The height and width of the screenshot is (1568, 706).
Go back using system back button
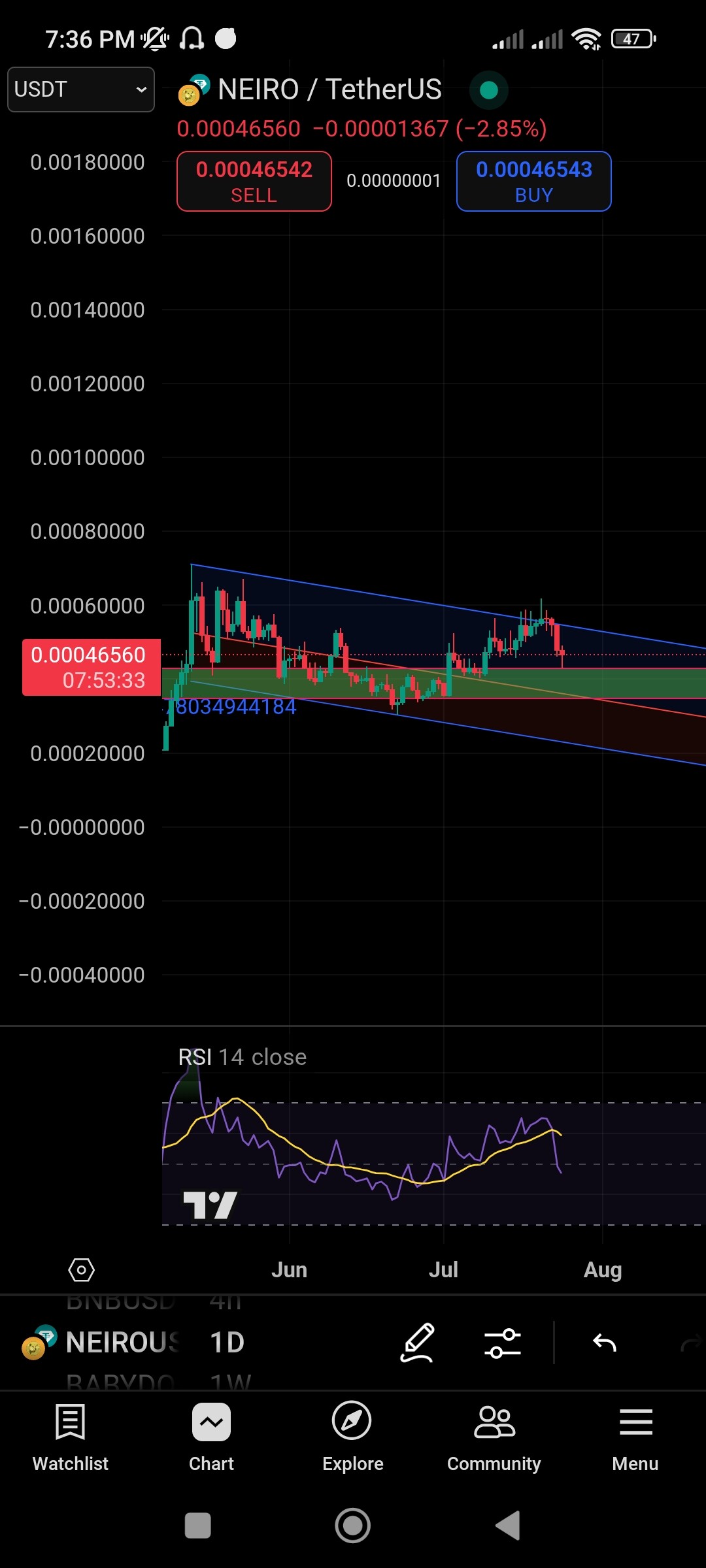508,1526
